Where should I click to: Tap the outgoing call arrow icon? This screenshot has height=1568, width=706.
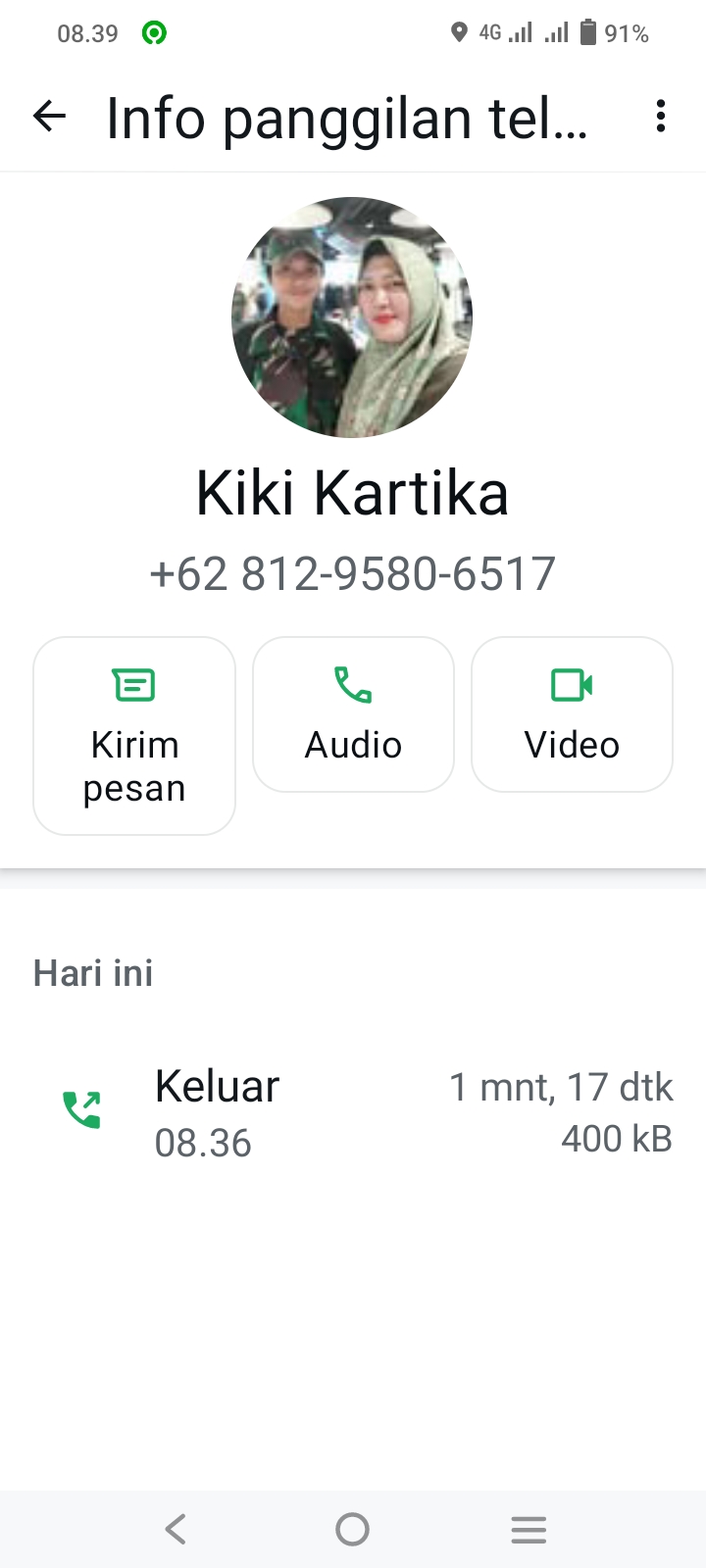click(82, 1108)
